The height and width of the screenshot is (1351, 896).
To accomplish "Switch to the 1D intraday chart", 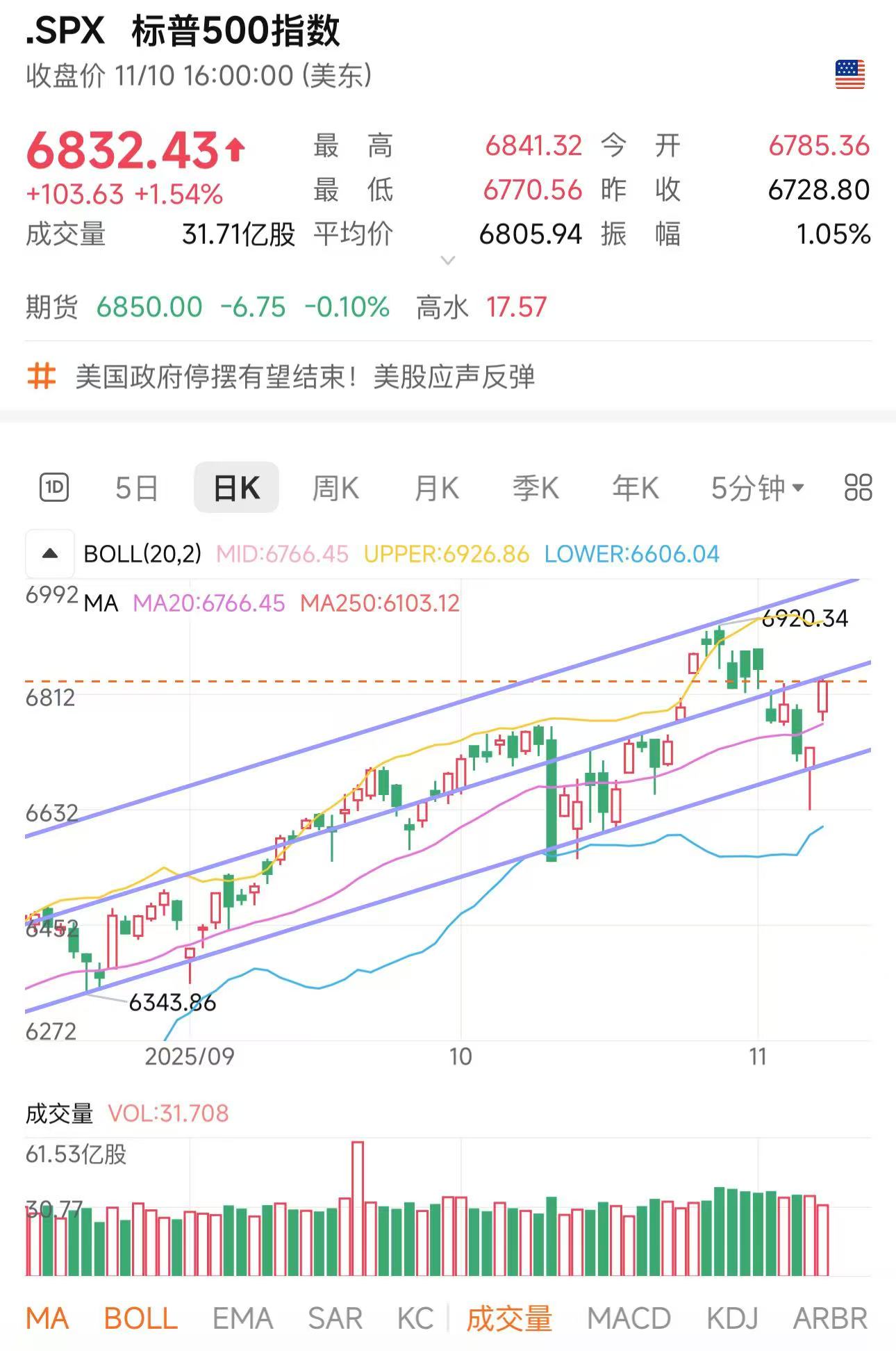I will (54, 488).
